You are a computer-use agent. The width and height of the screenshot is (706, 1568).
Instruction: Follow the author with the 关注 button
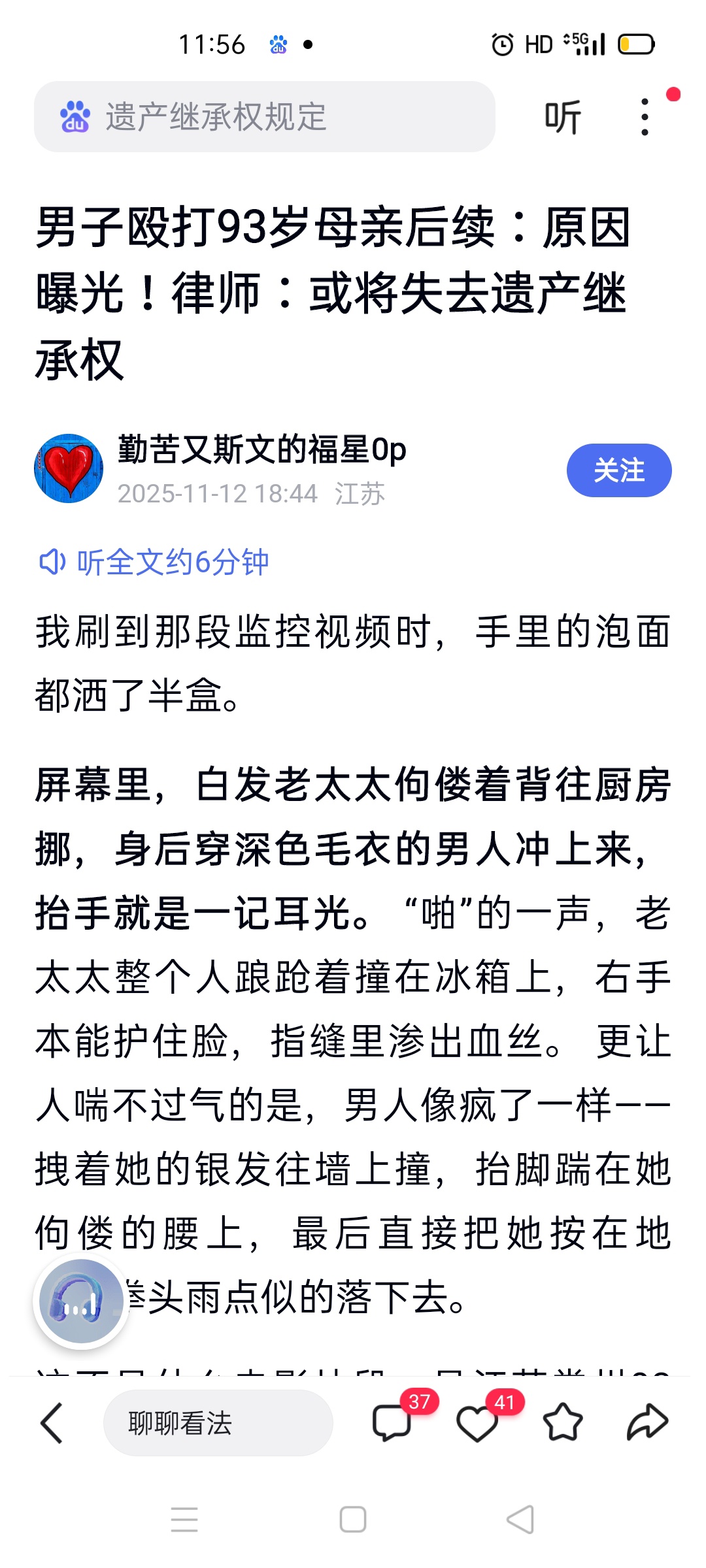(618, 470)
